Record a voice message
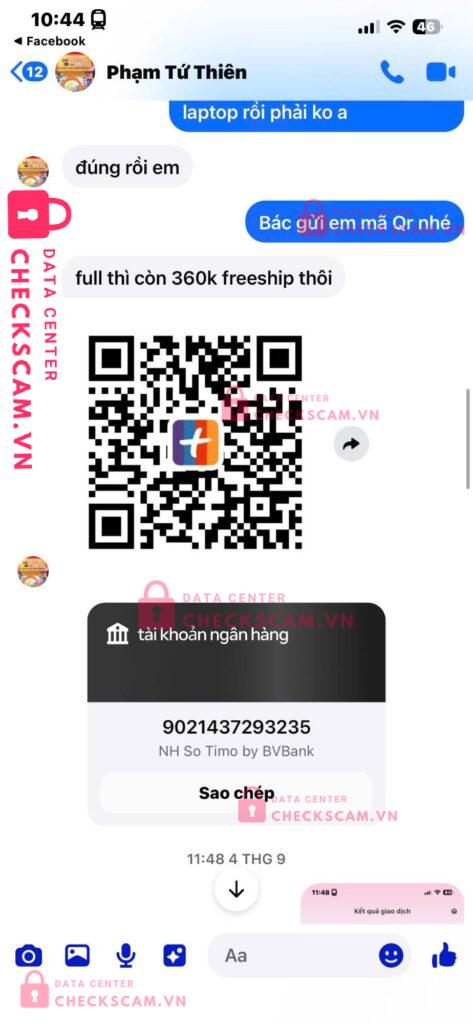 (x=125, y=956)
